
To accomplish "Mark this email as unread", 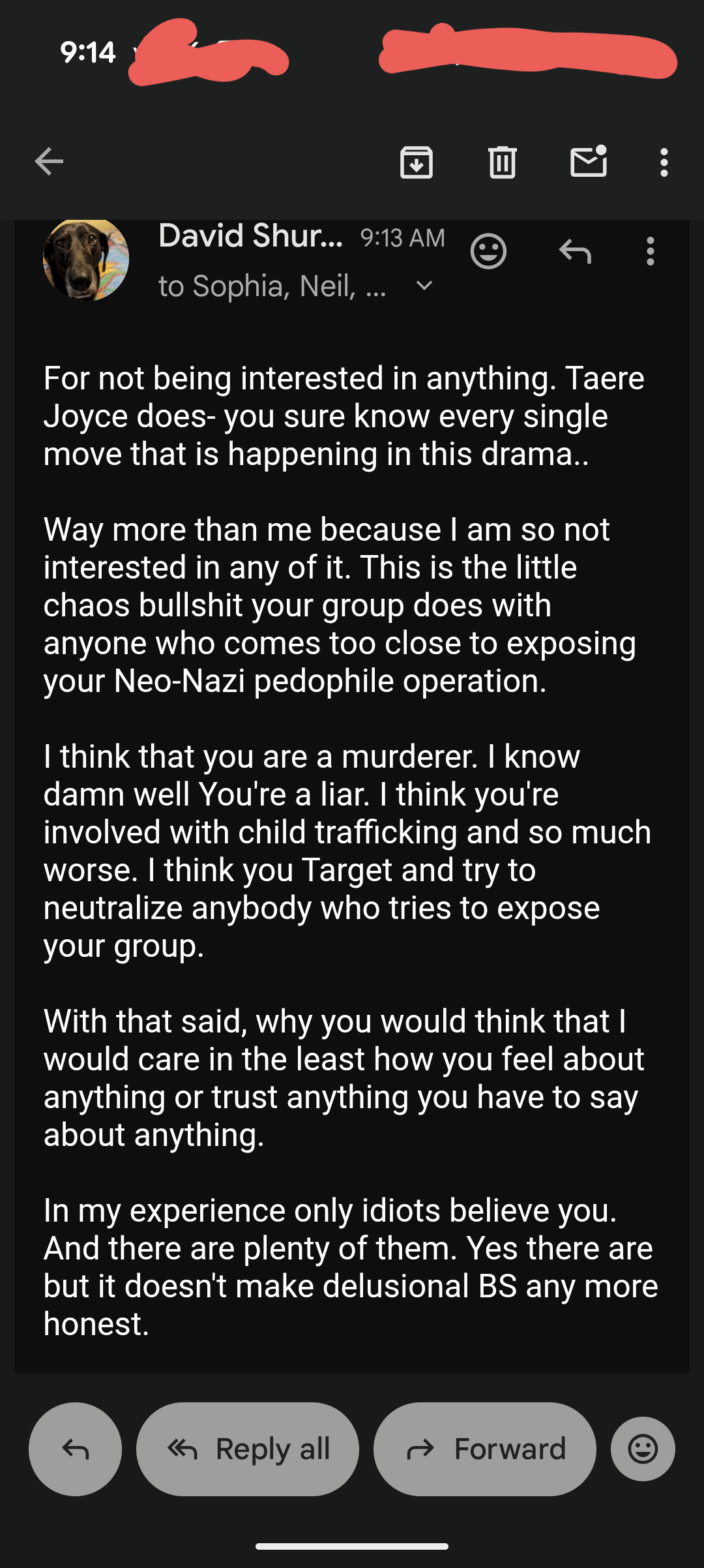I will [x=589, y=162].
